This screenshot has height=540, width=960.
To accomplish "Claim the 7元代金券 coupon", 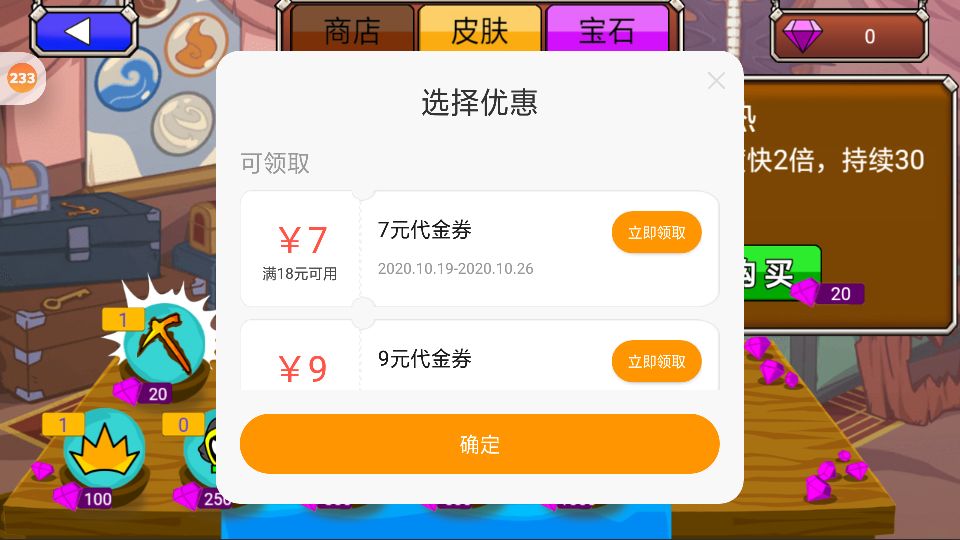I will tap(656, 232).
